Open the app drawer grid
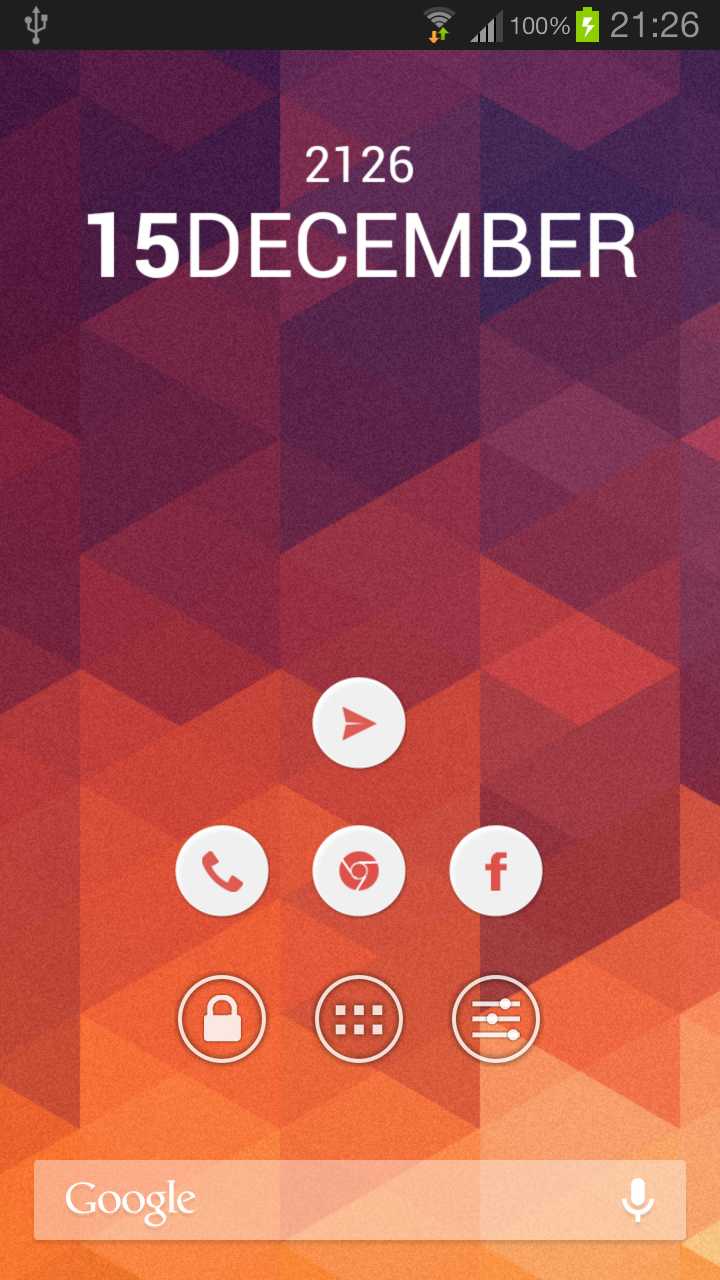 coord(359,1019)
